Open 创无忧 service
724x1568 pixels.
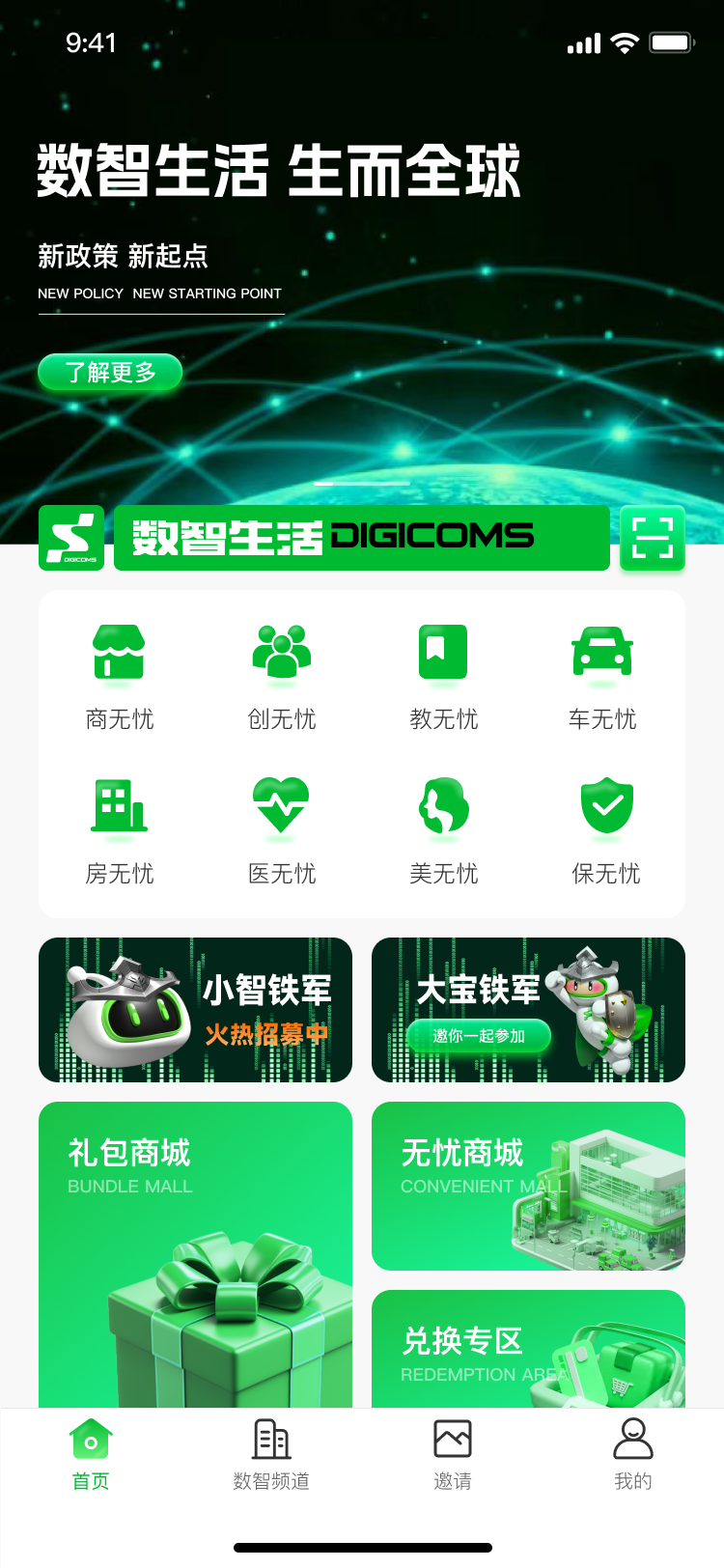coord(281,675)
